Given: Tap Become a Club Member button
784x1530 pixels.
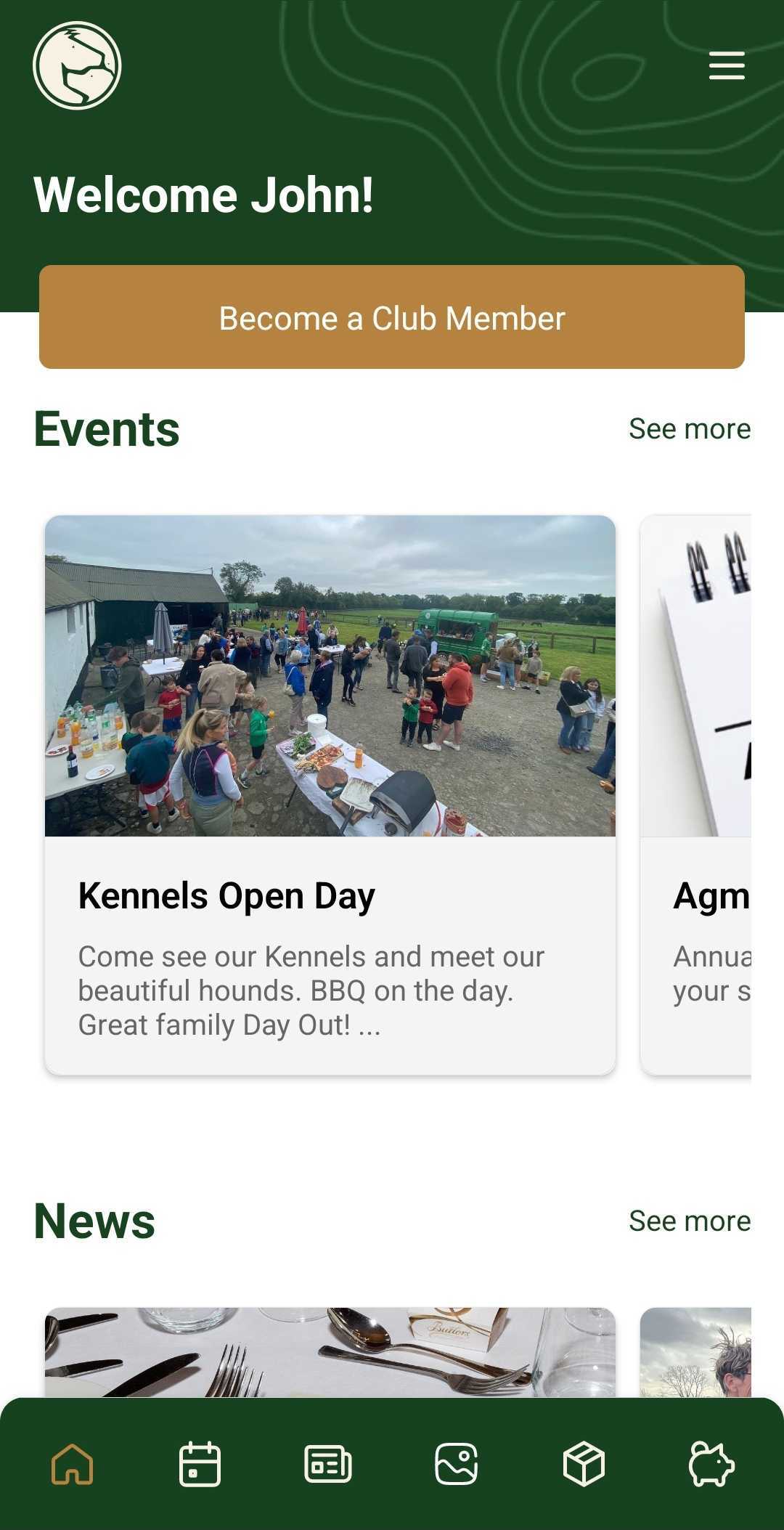Looking at the screenshot, I should [392, 317].
